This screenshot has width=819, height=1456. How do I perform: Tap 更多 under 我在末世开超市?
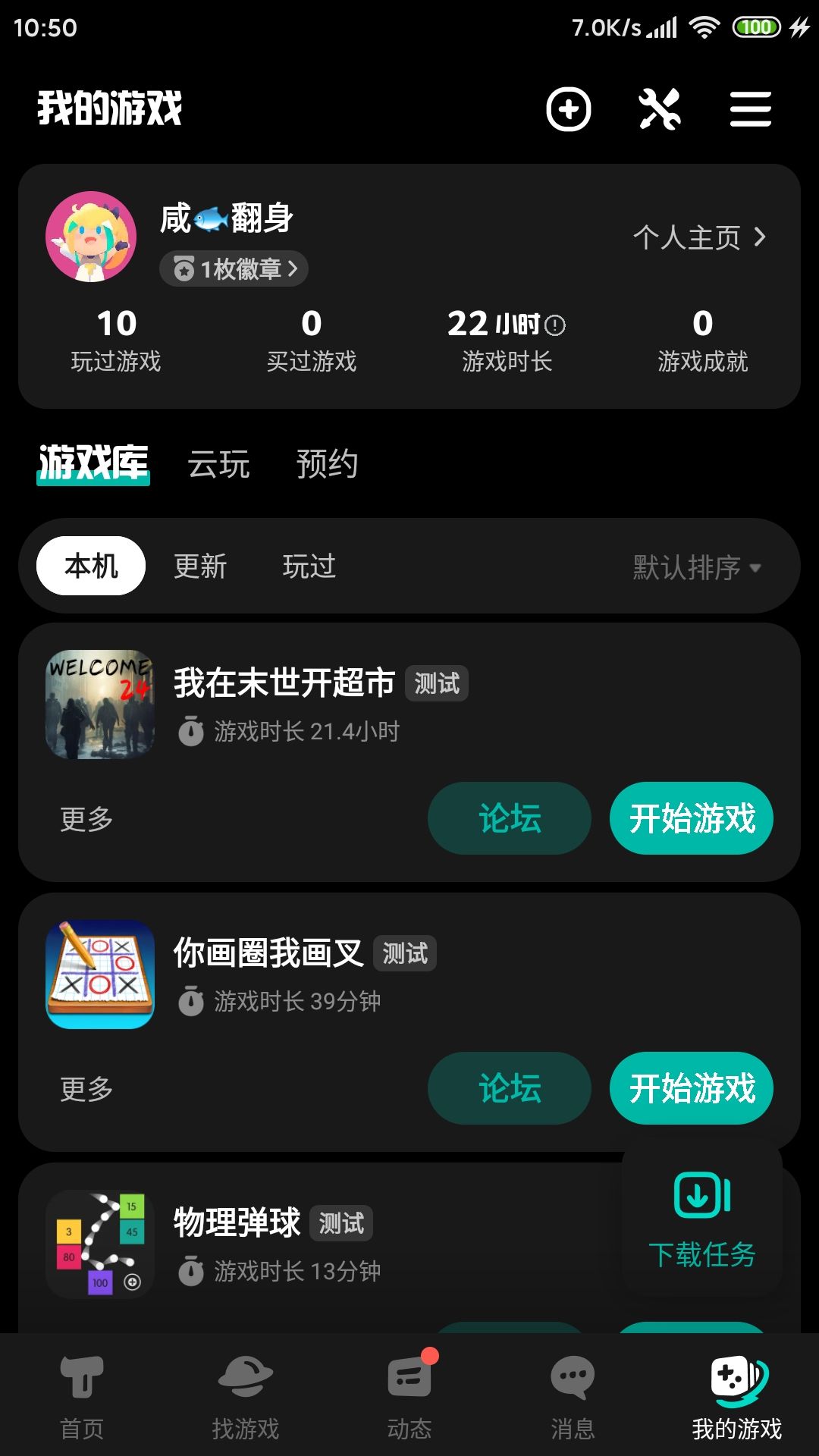(86, 819)
